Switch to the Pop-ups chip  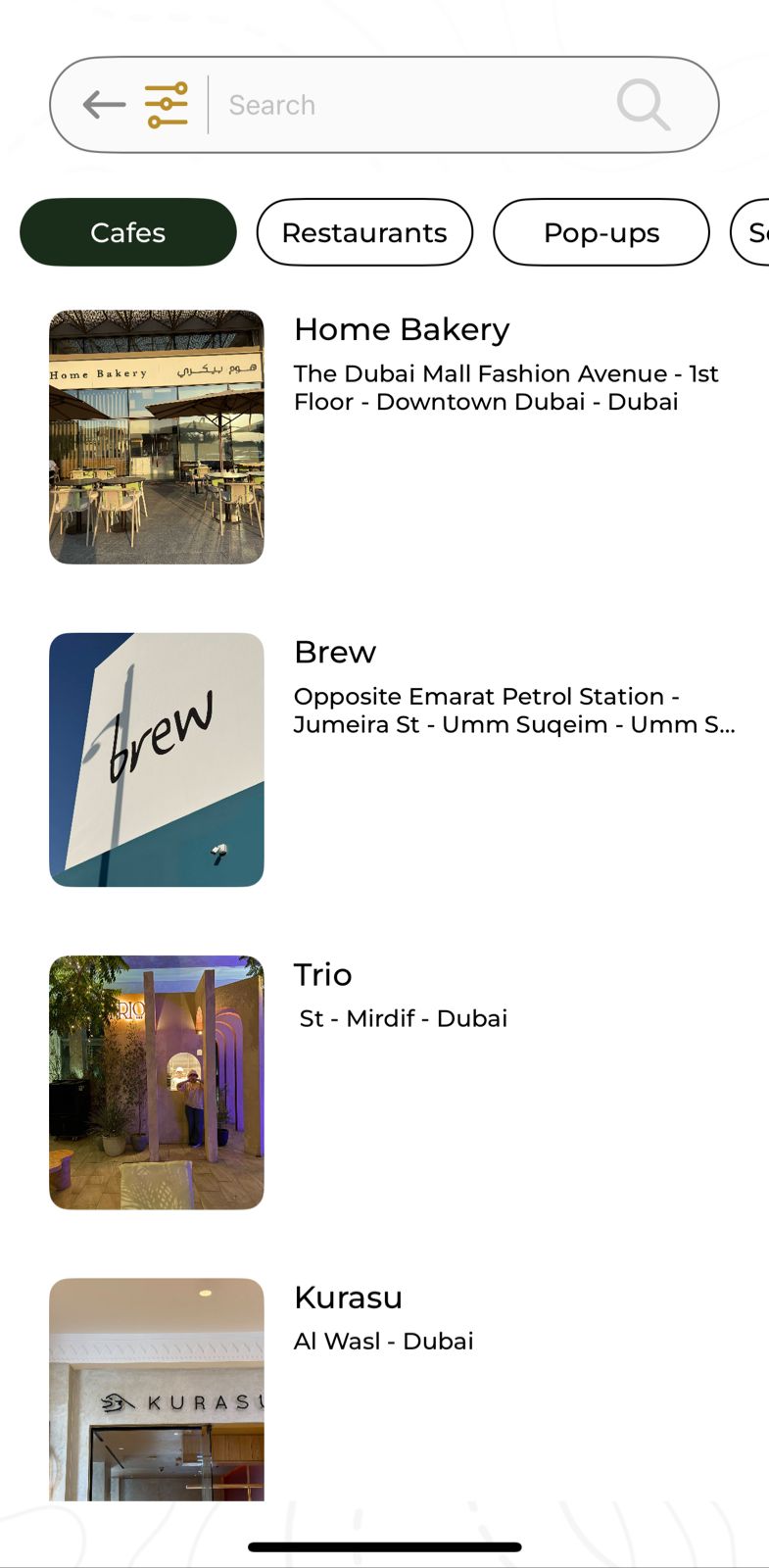click(x=601, y=232)
